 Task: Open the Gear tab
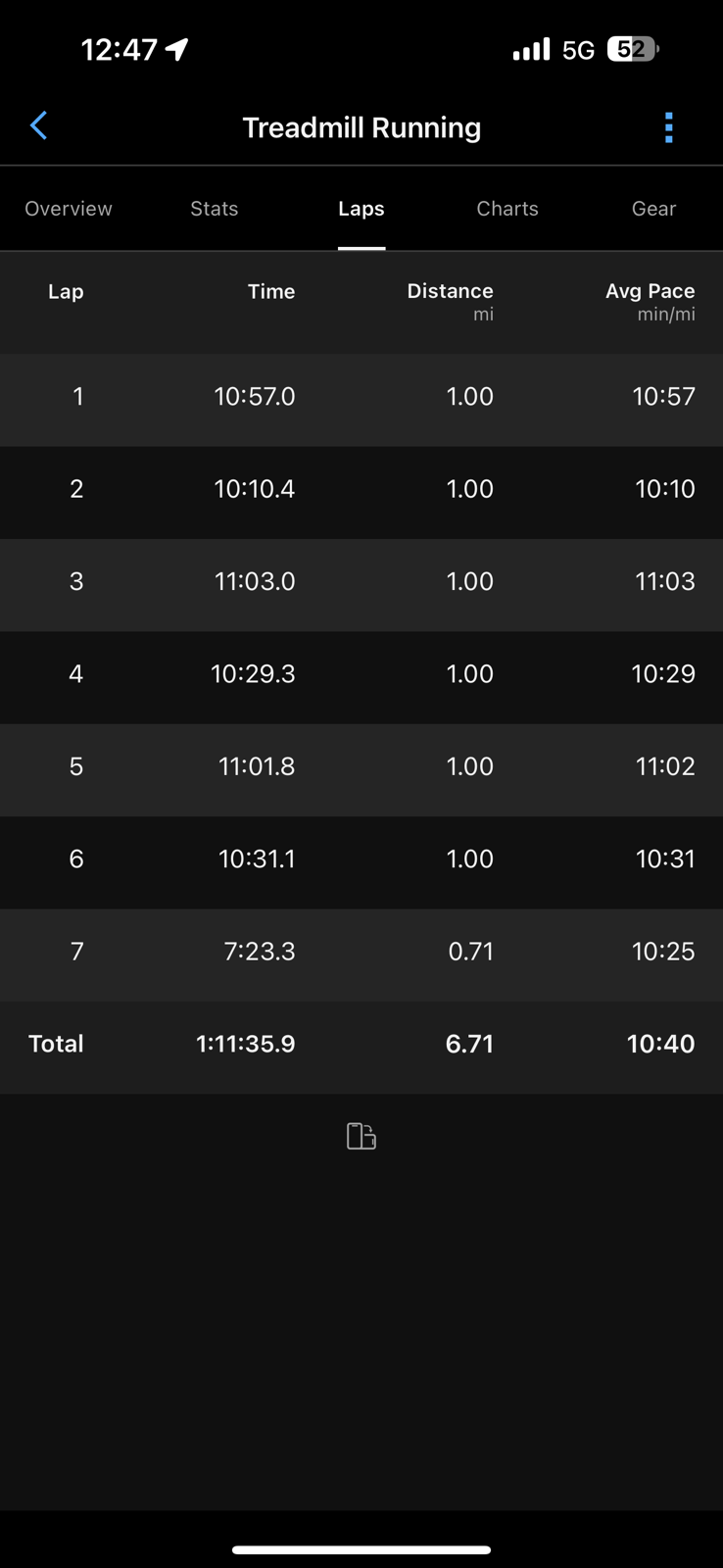click(x=653, y=209)
